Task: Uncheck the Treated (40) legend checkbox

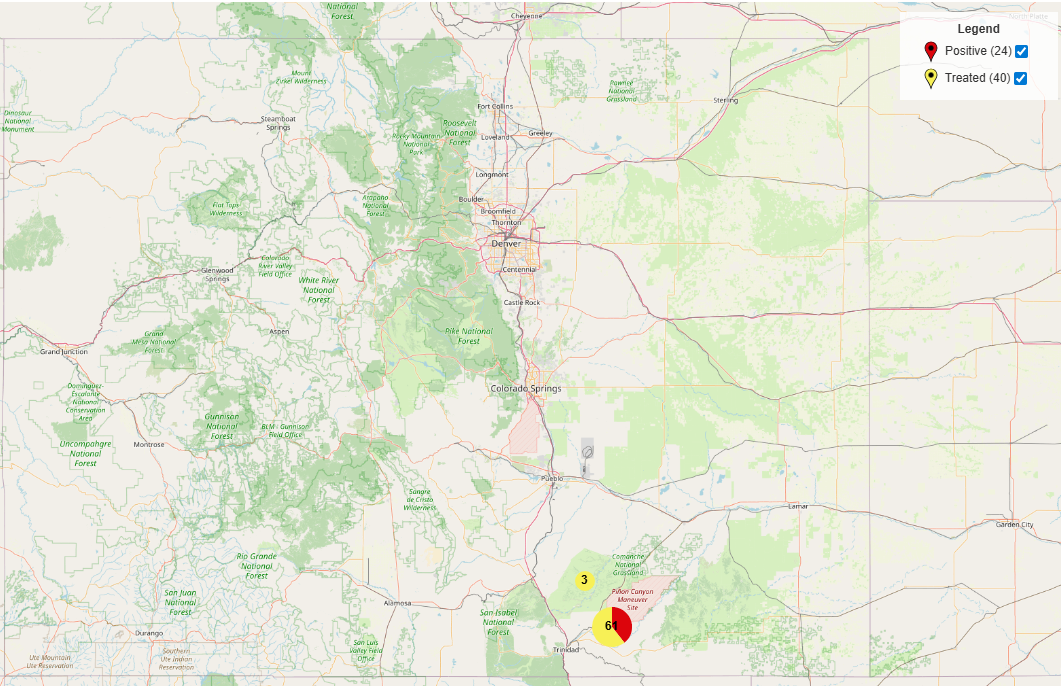Action: tap(1021, 78)
